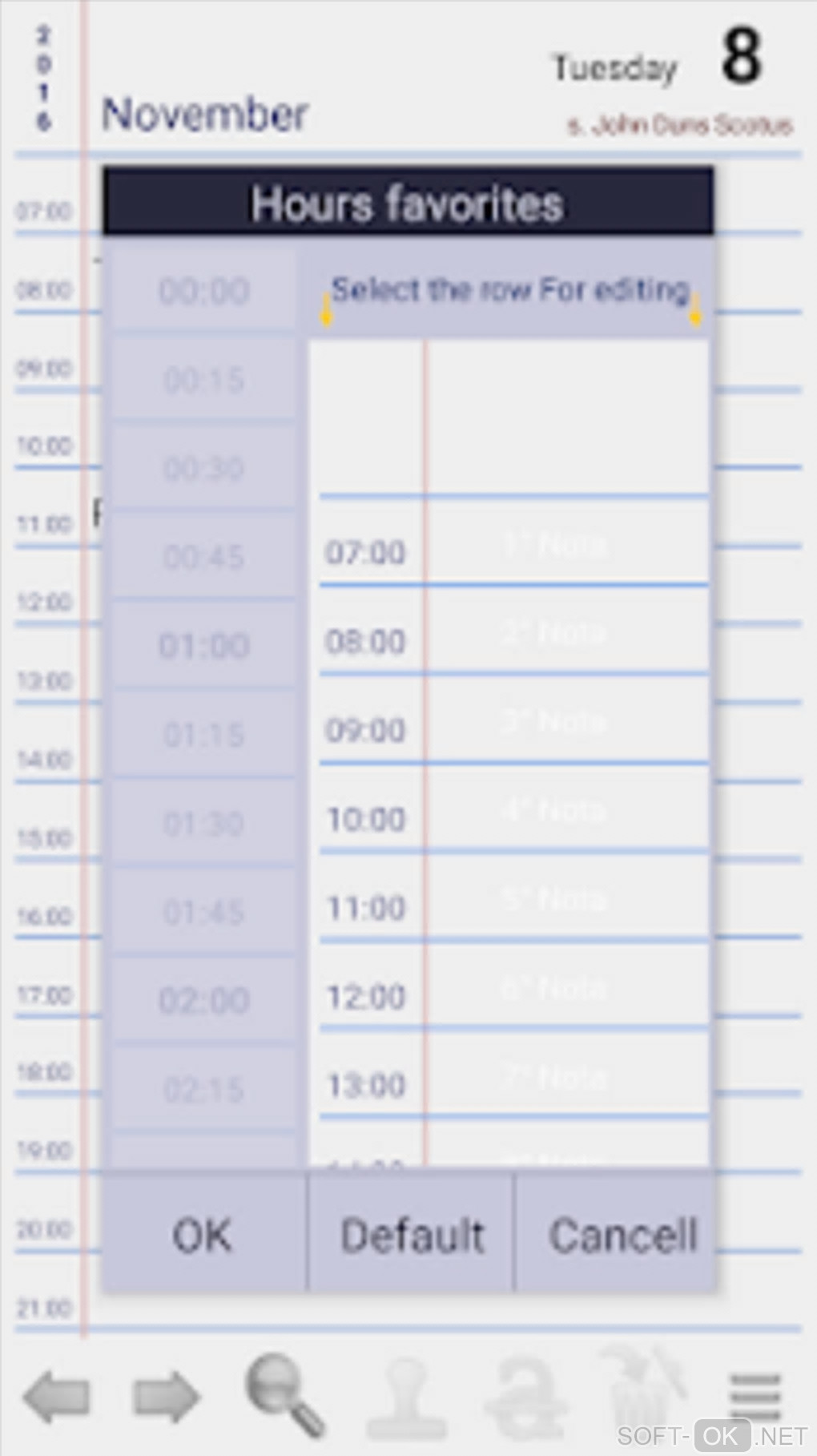Viewport: 817px width, 1456px height.
Task: Choose 02:00 in the time list
Action: pyautogui.click(x=203, y=1000)
